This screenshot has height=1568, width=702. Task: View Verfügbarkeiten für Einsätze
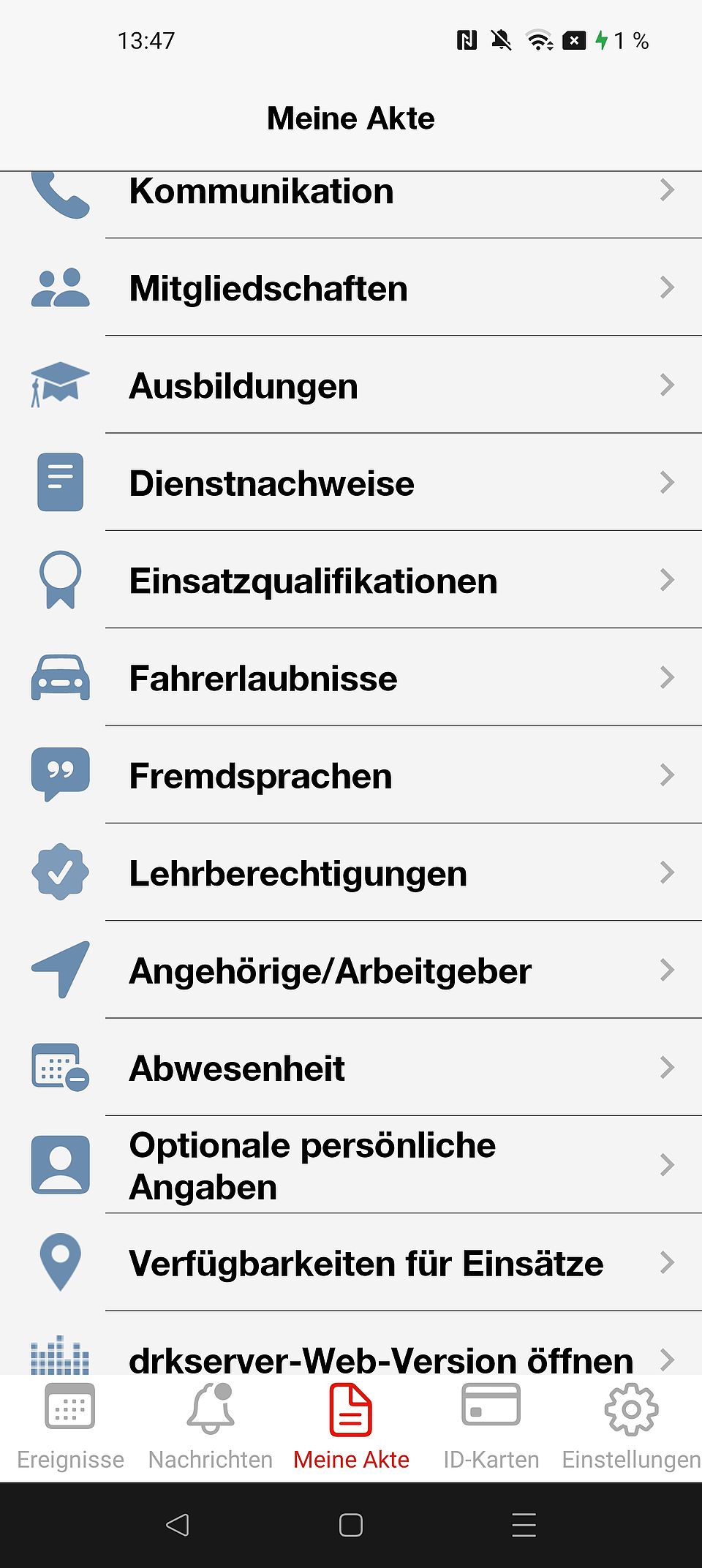coord(351,1262)
